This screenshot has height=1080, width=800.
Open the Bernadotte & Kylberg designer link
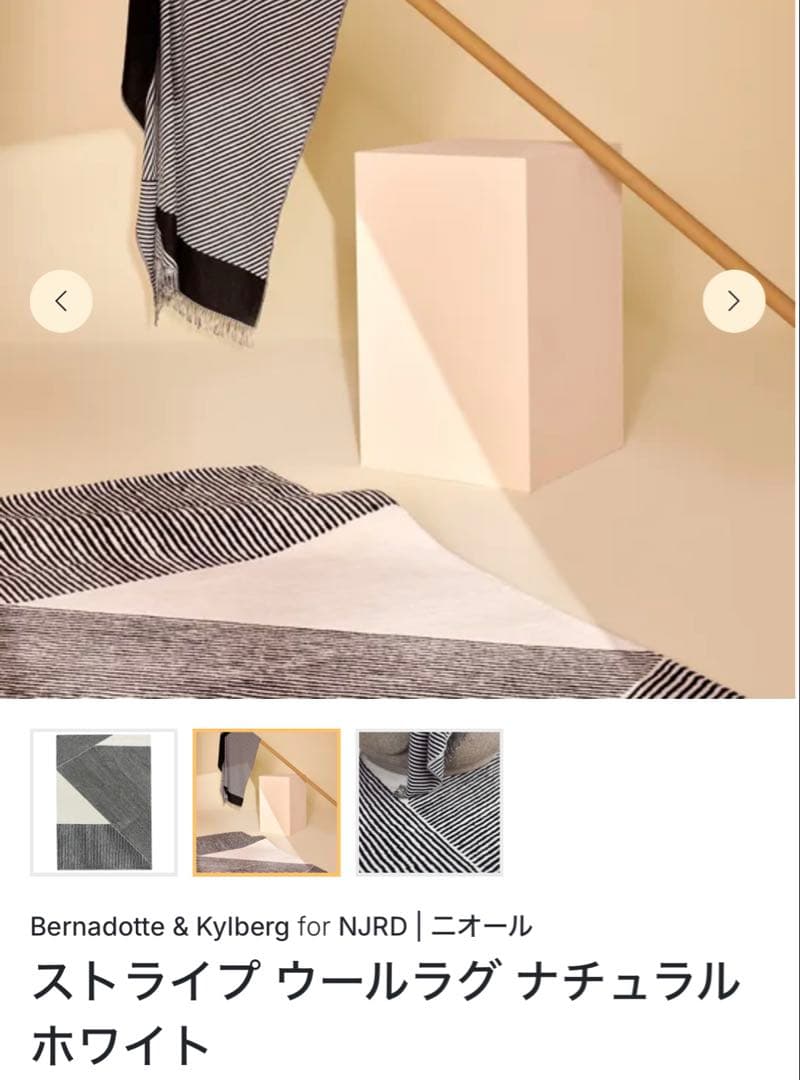click(160, 926)
